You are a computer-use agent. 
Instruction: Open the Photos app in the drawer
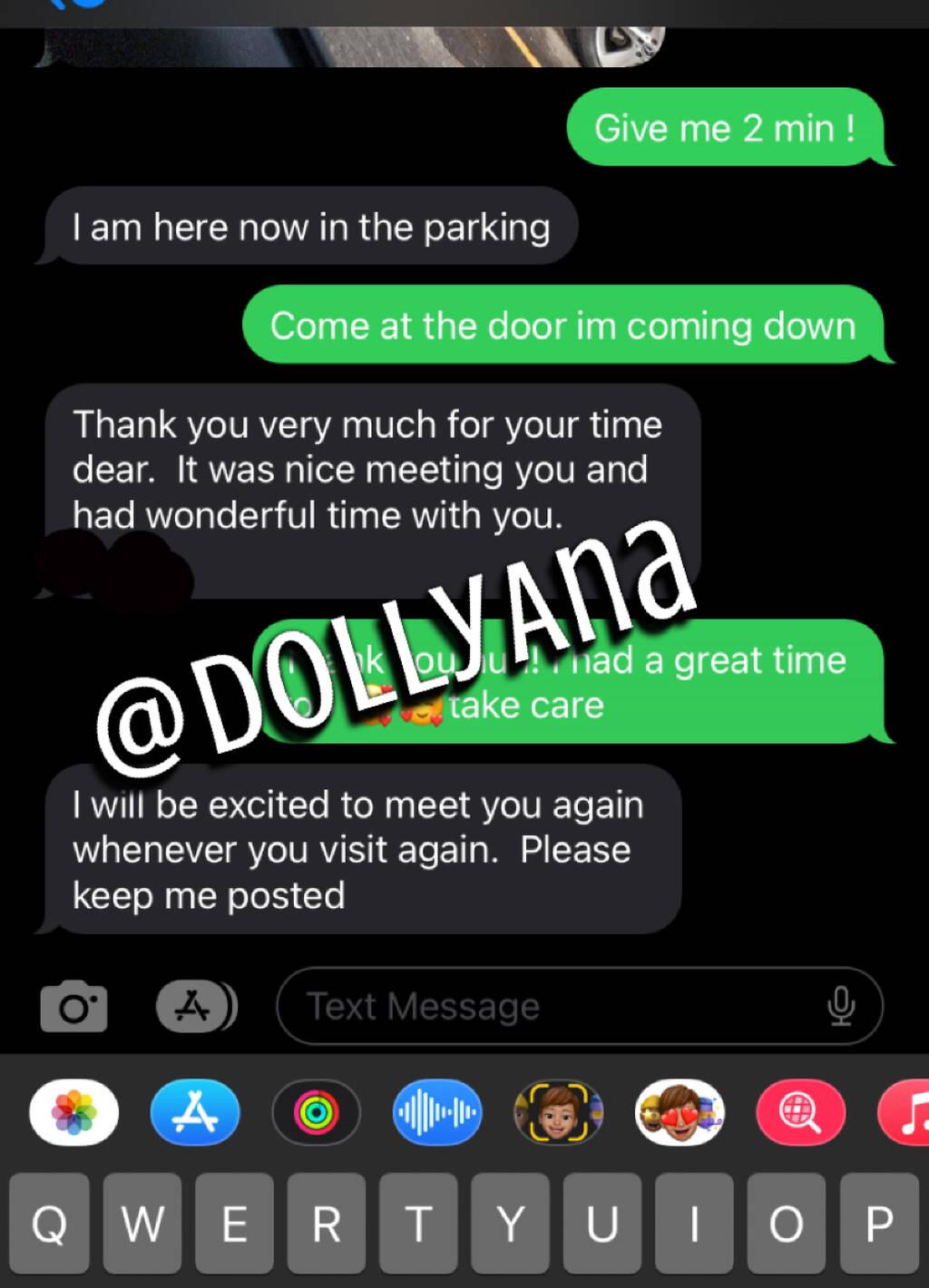pos(73,1112)
